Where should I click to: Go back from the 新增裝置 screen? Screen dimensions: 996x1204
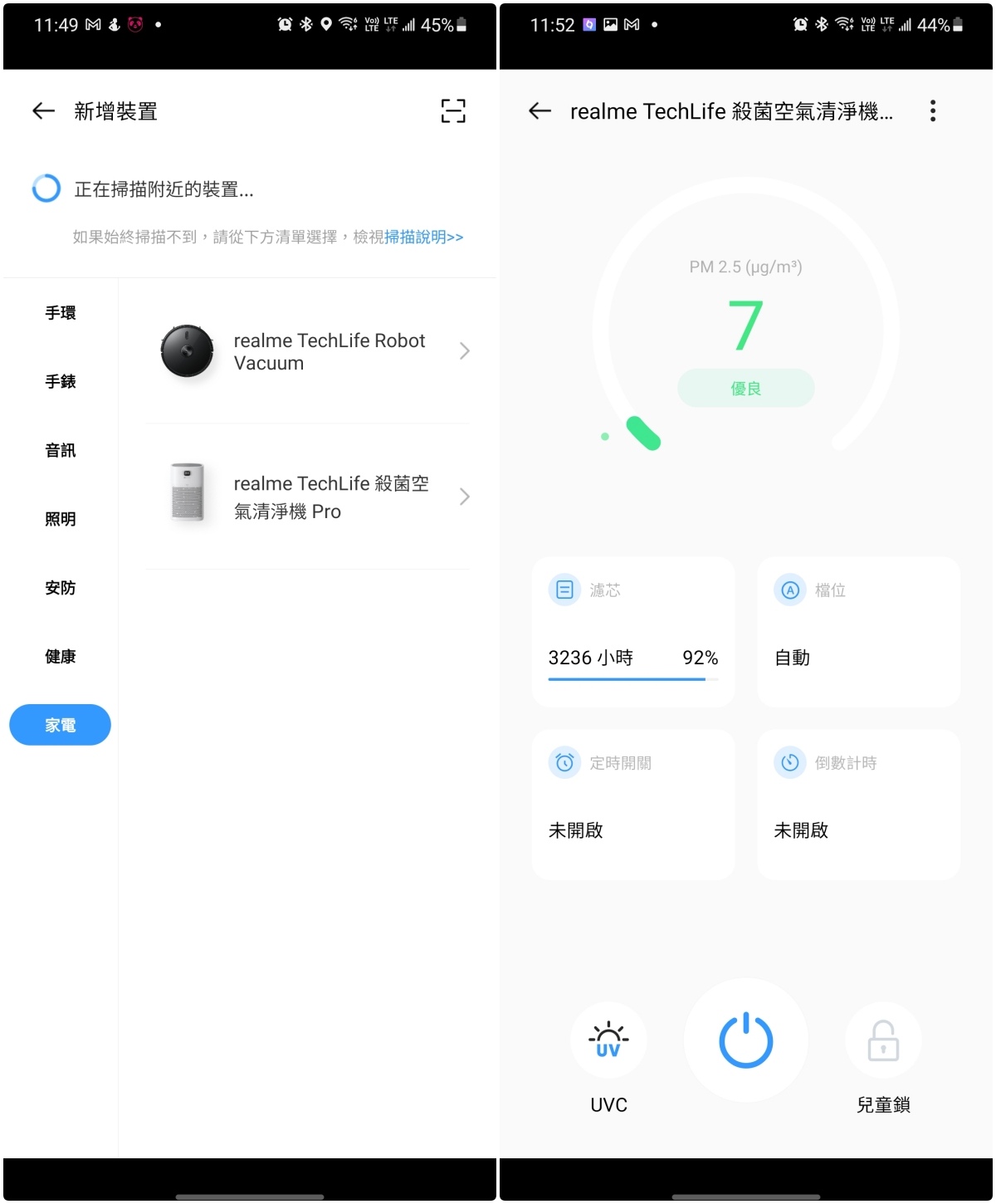[43, 111]
